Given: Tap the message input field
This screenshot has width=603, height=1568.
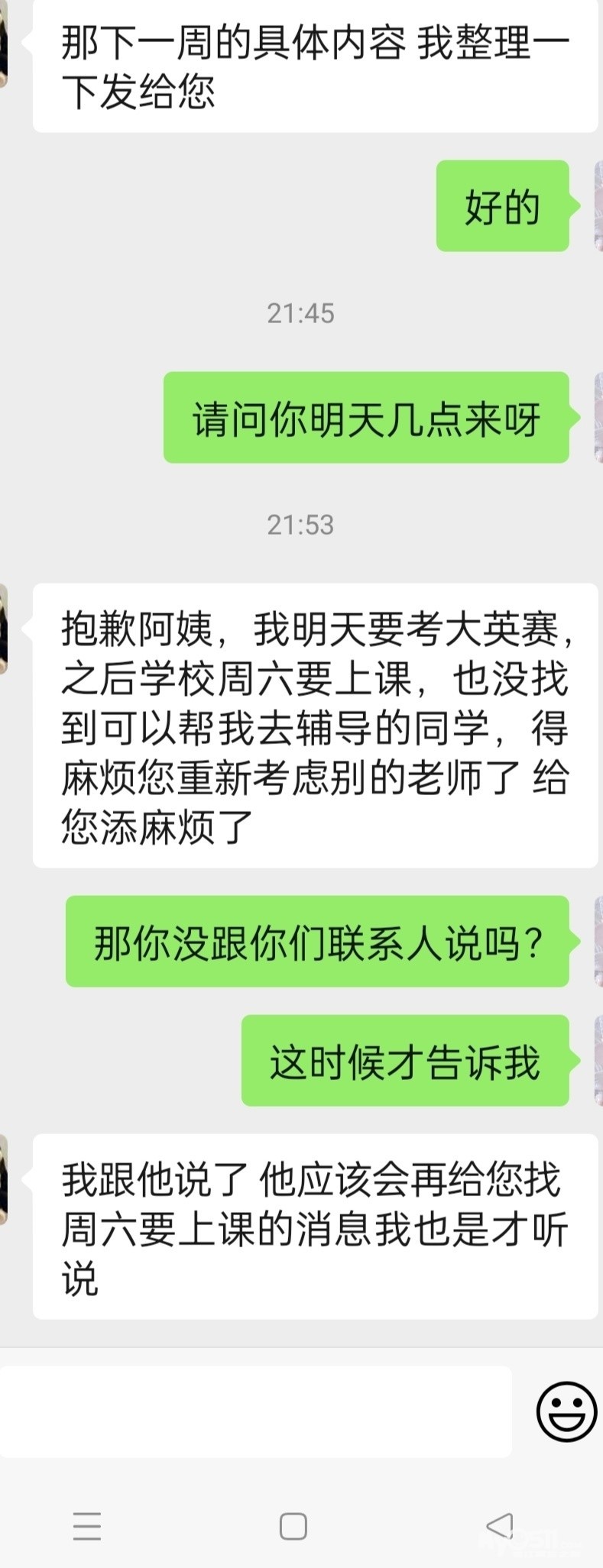Looking at the screenshot, I should pos(254,1411).
